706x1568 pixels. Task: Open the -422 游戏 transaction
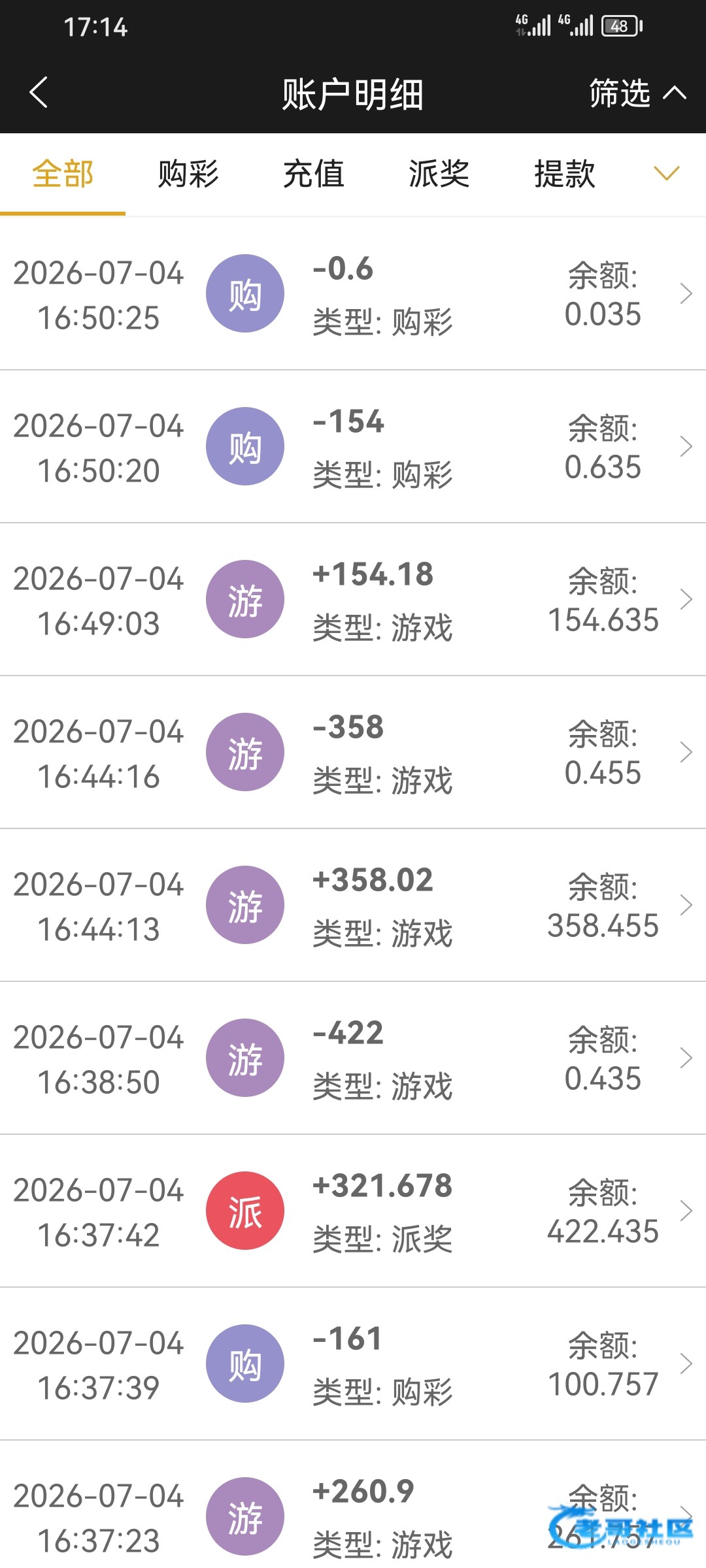pos(353,1058)
